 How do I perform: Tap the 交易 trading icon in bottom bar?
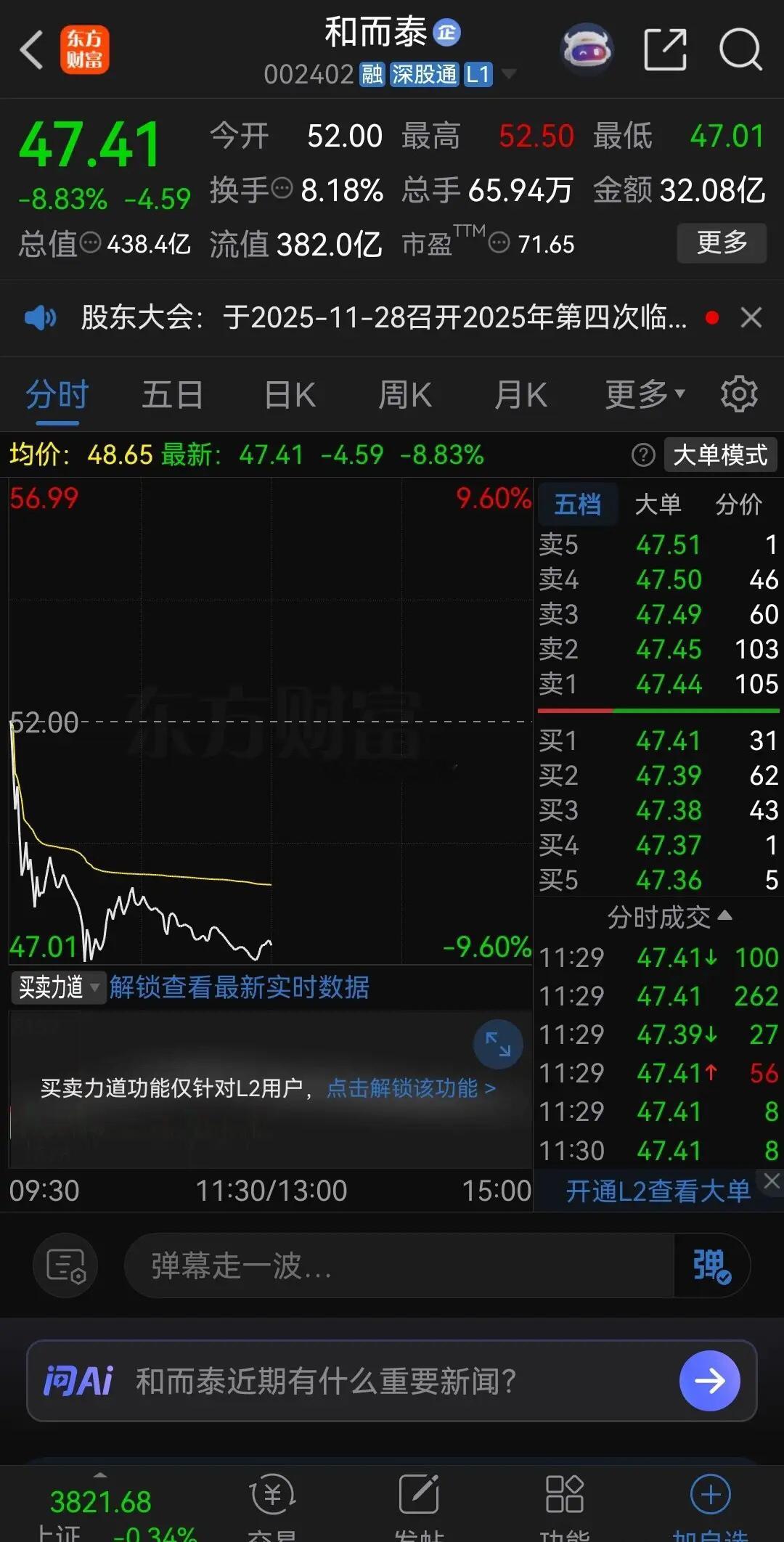click(x=272, y=1493)
